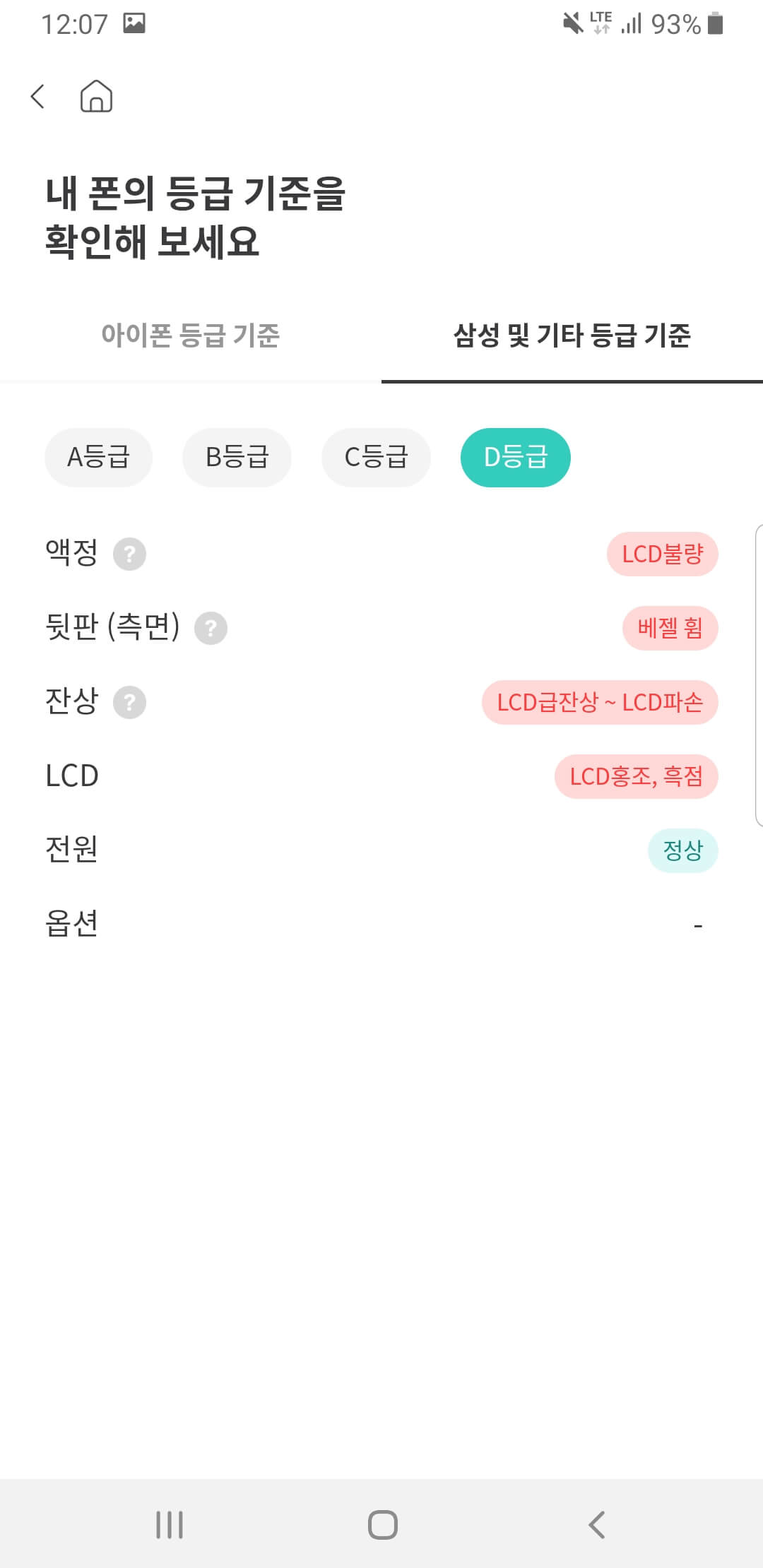Open help for 잔상 afterimage criteria
The height and width of the screenshot is (1568, 763).
click(131, 702)
